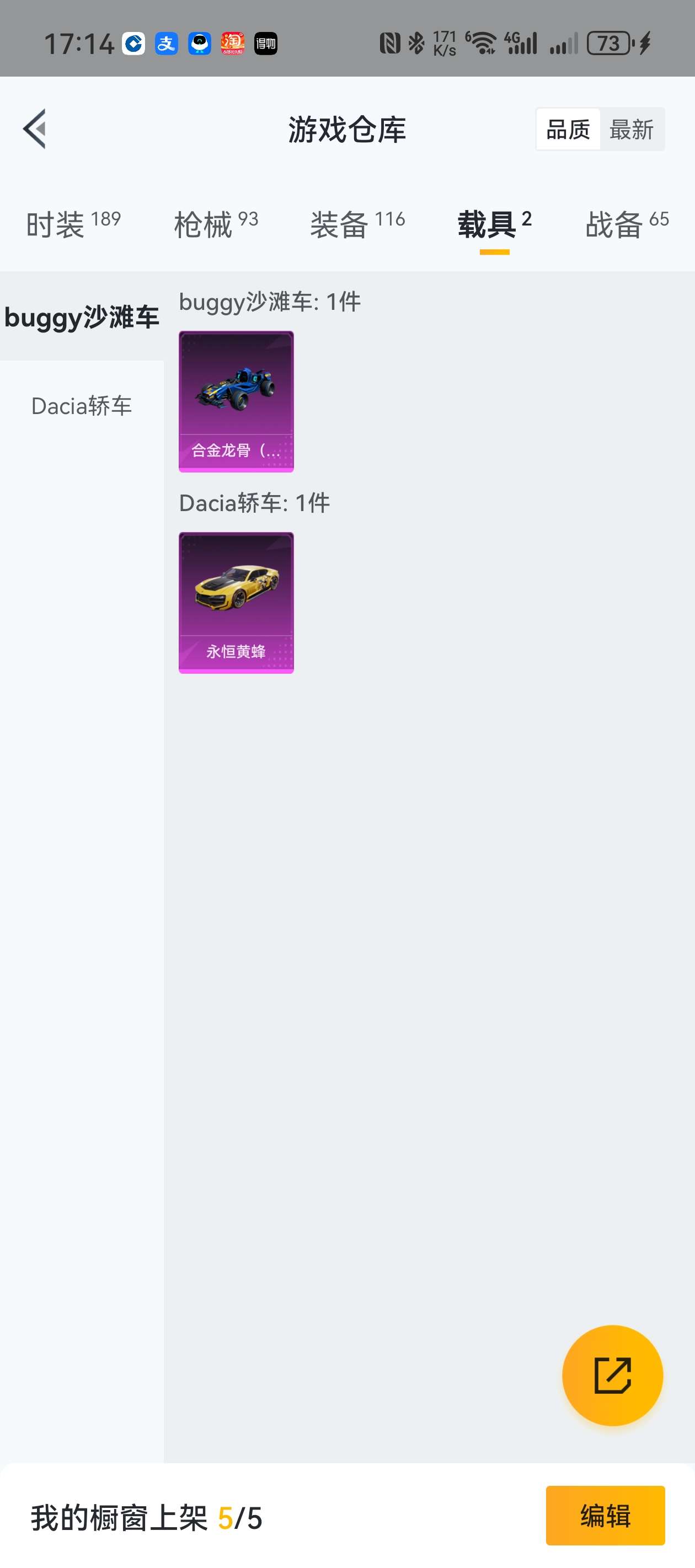Select Dacia轿车 in the left sidebar
The image size is (695, 1568).
click(81, 406)
